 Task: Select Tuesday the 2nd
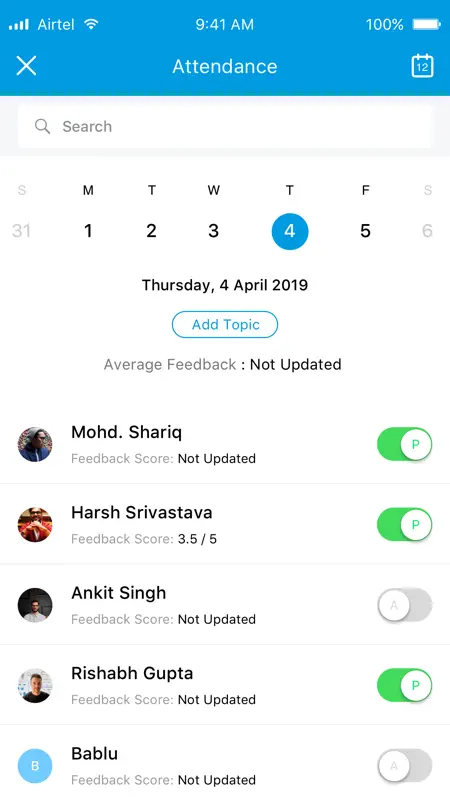(152, 231)
